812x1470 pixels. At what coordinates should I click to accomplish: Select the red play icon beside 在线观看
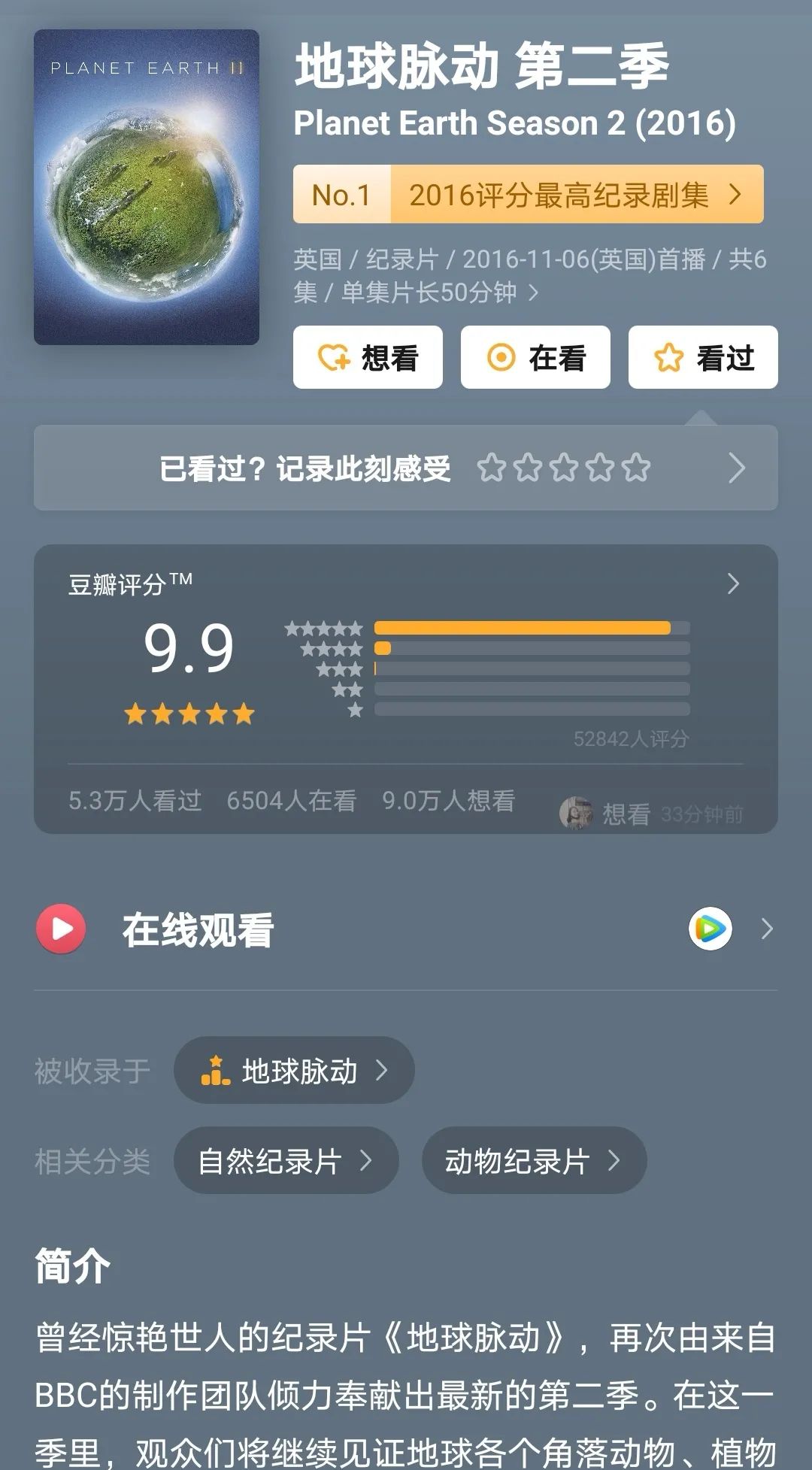(x=60, y=929)
